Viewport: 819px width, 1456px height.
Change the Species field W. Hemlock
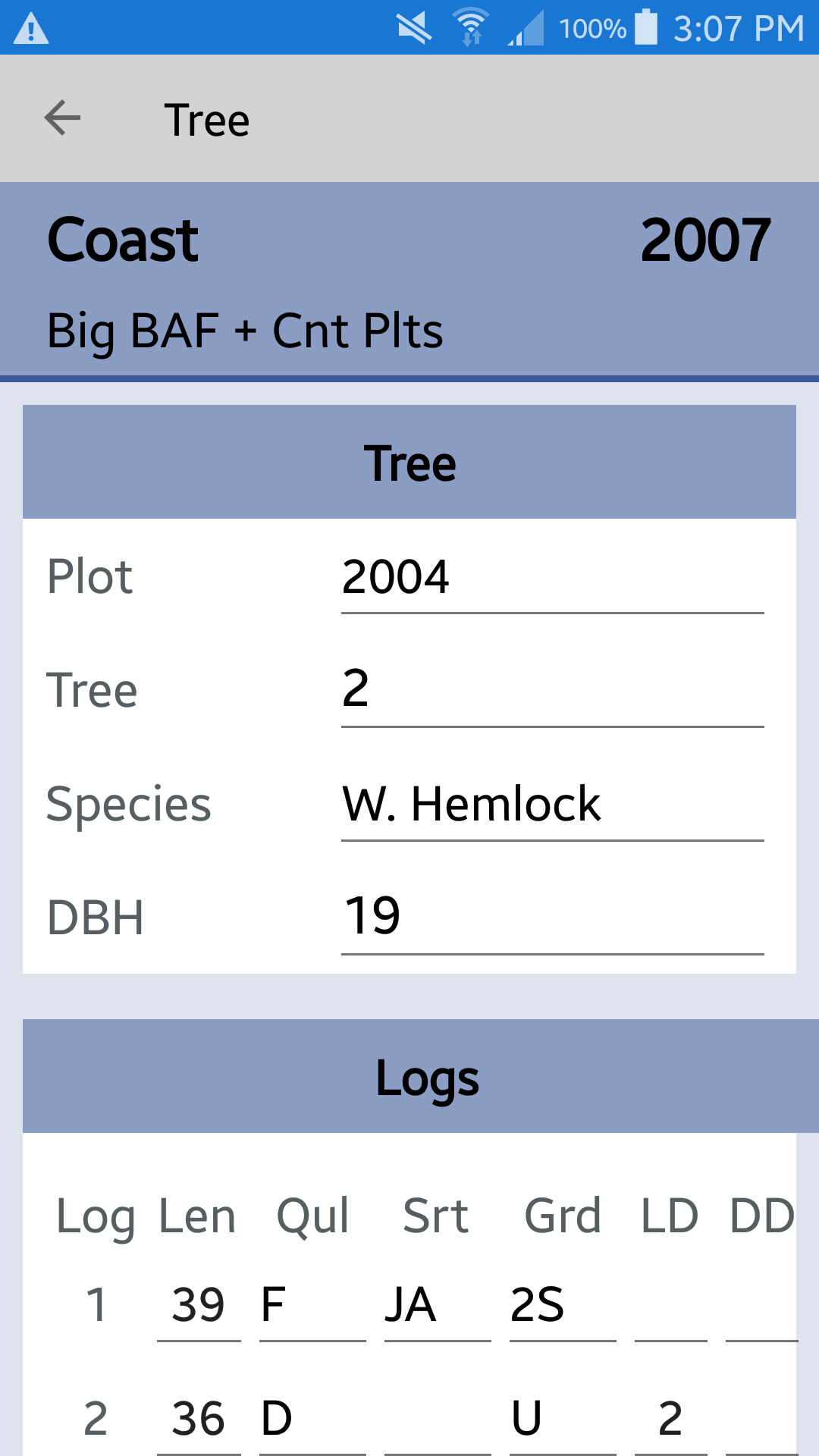(553, 805)
